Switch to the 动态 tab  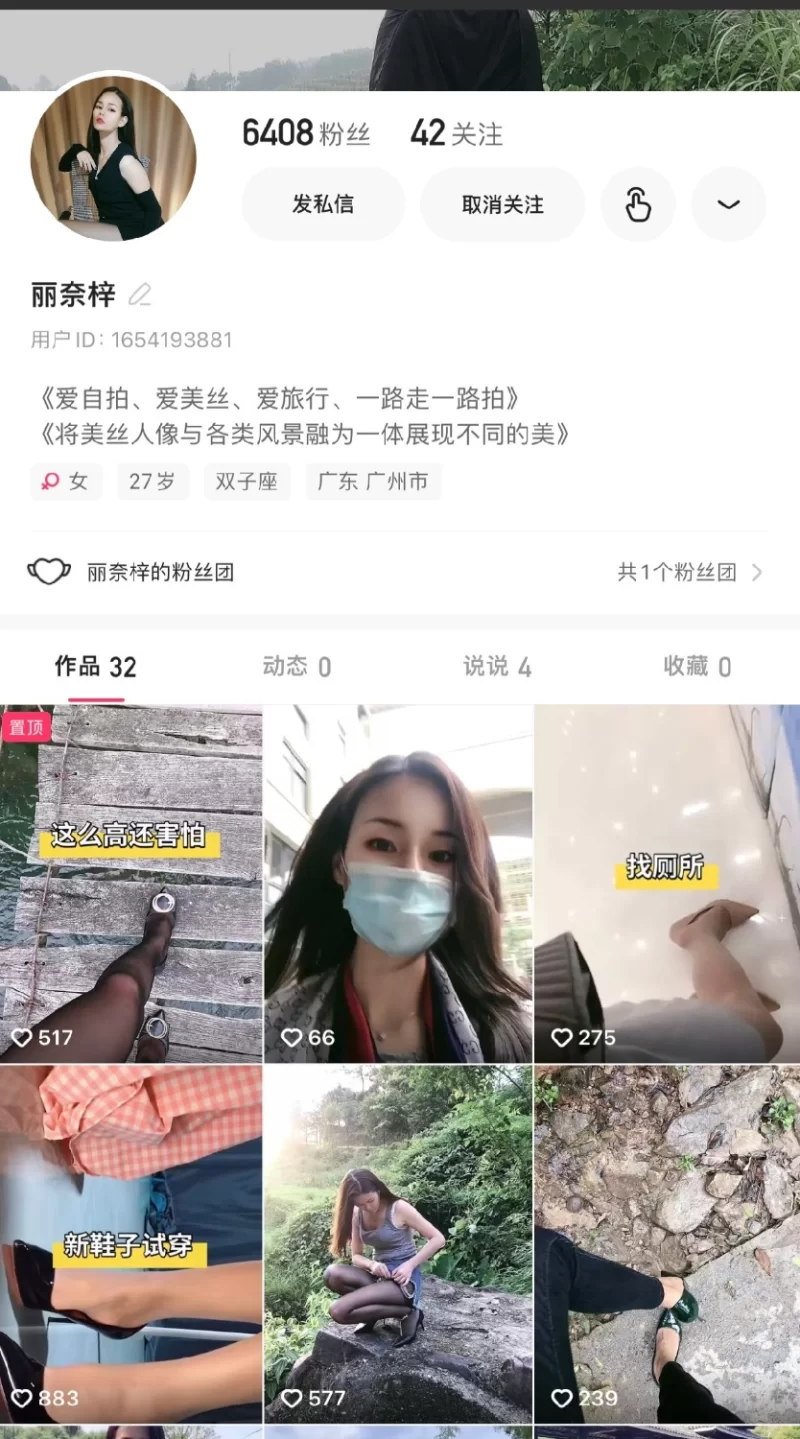click(x=296, y=667)
